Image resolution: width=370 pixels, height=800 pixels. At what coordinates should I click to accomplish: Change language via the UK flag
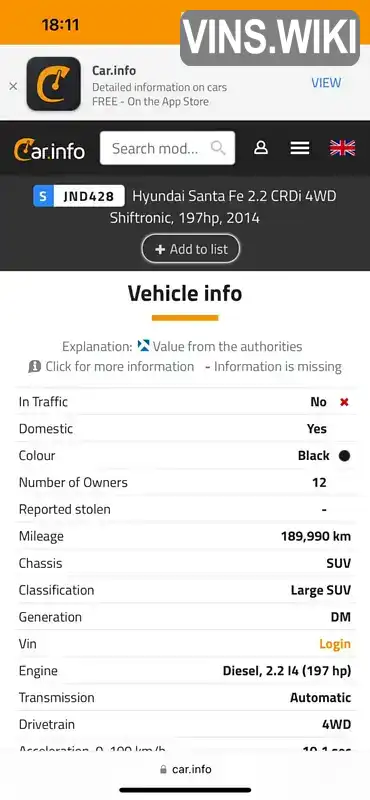(342, 148)
